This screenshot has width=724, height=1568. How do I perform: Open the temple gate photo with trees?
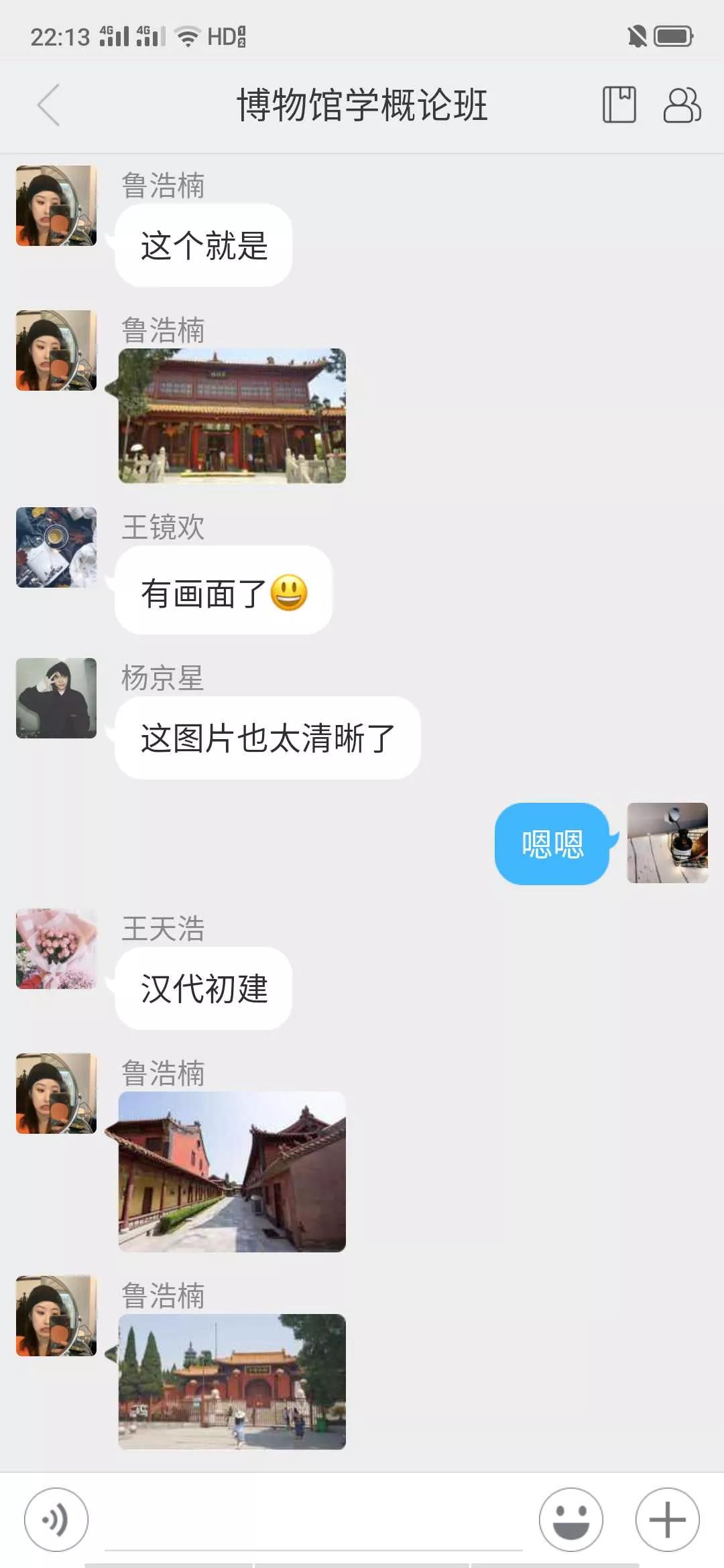coord(232,1382)
